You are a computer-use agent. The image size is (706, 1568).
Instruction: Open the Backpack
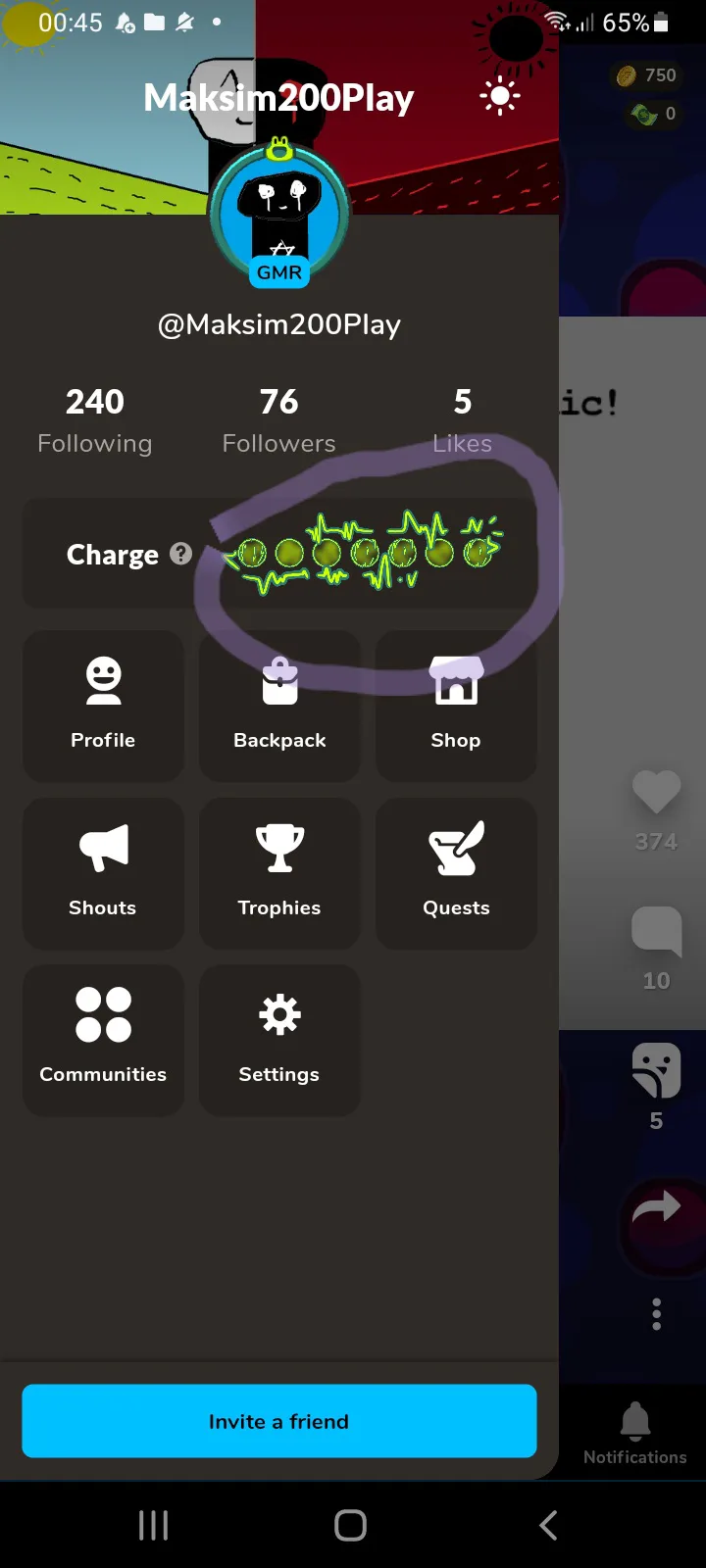pyautogui.click(x=279, y=706)
